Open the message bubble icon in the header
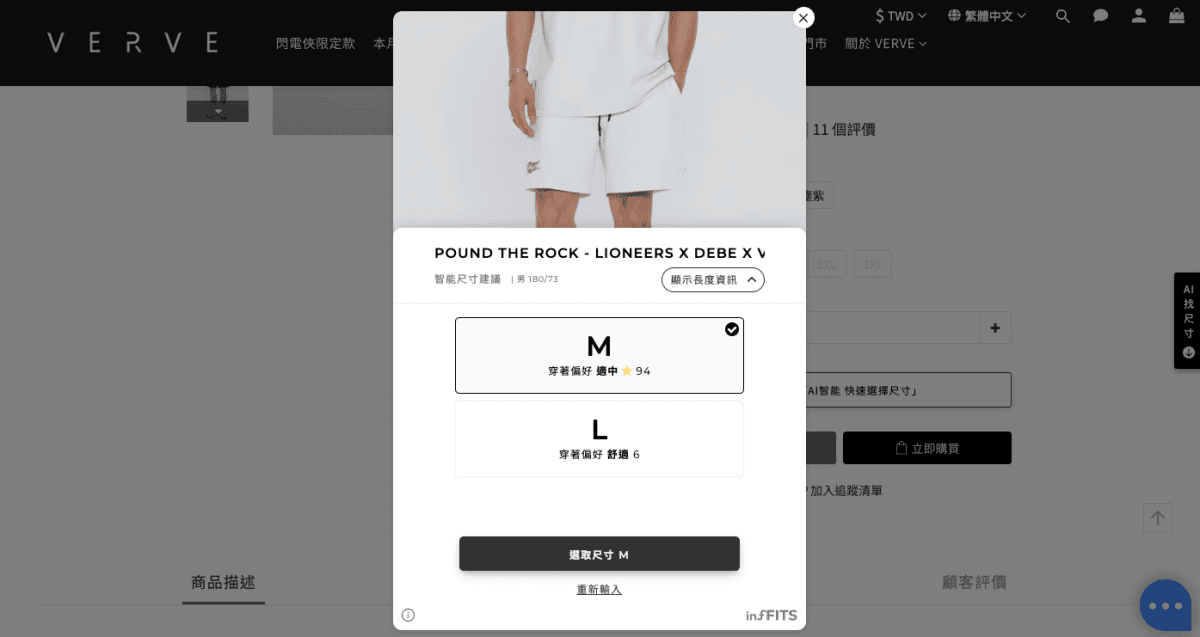Viewport: 1200px width, 637px height. (1100, 16)
